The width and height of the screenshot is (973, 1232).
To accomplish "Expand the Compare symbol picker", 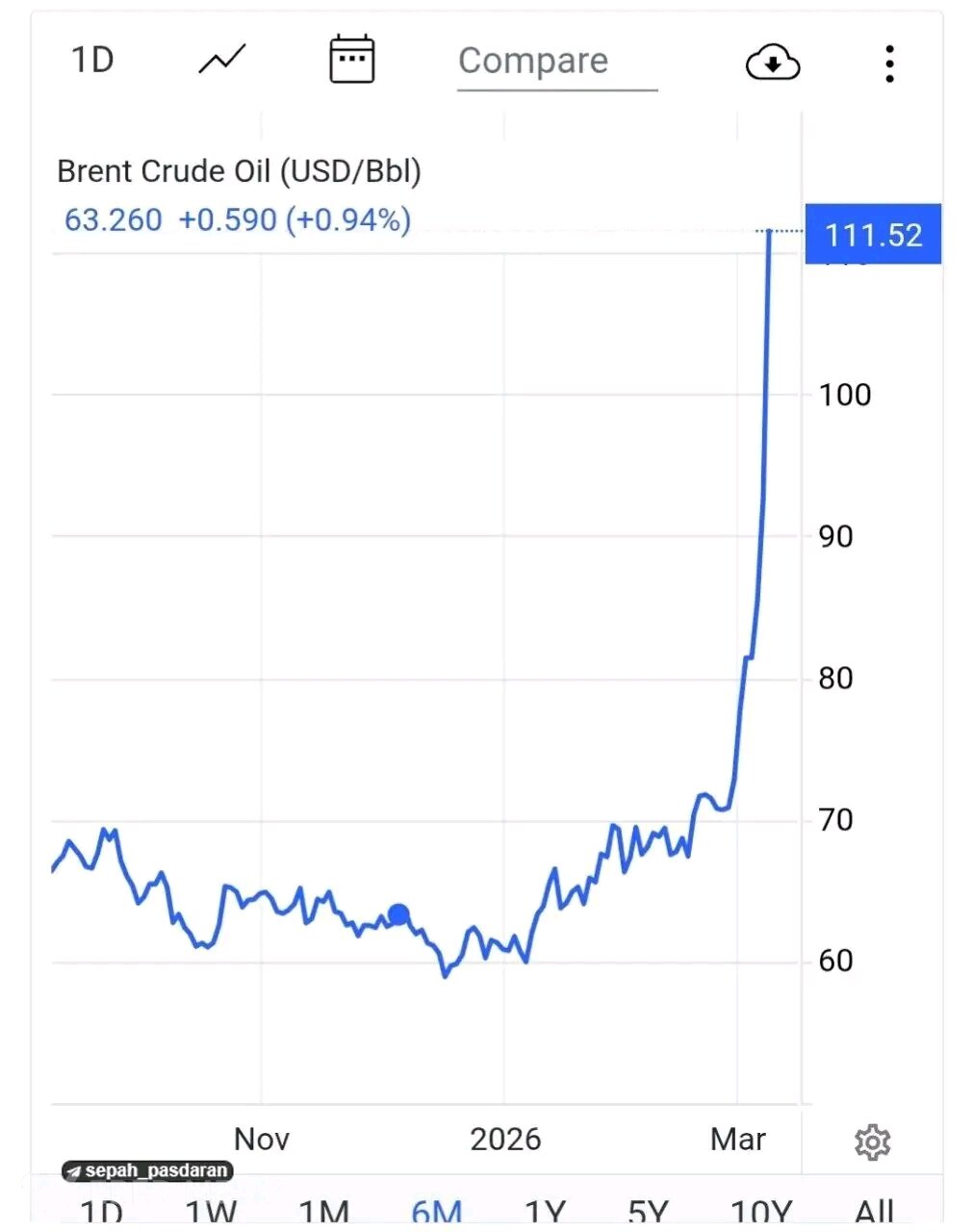I will [534, 62].
